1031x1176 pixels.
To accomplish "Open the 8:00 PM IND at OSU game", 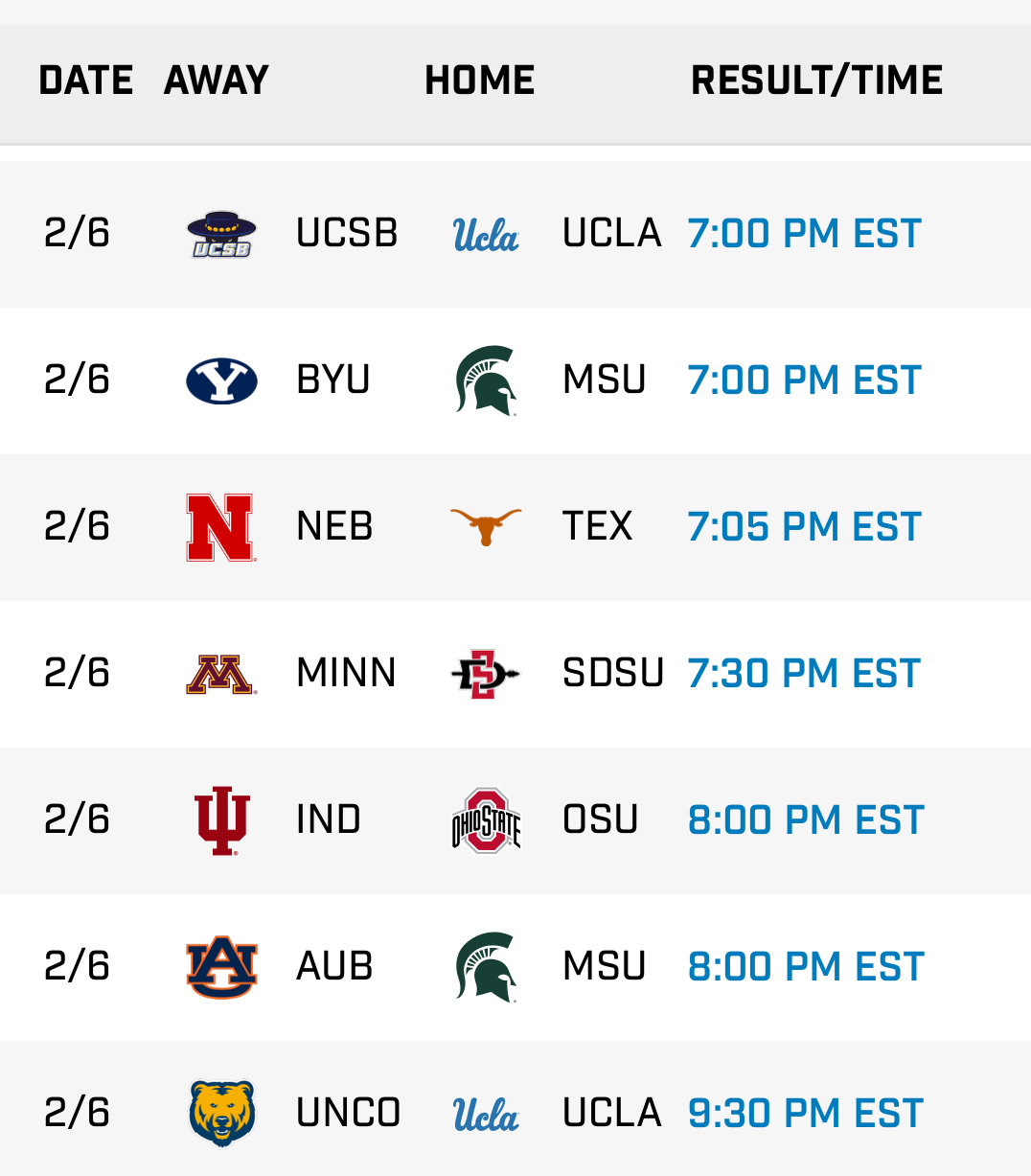I will pyautogui.click(x=806, y=820).
